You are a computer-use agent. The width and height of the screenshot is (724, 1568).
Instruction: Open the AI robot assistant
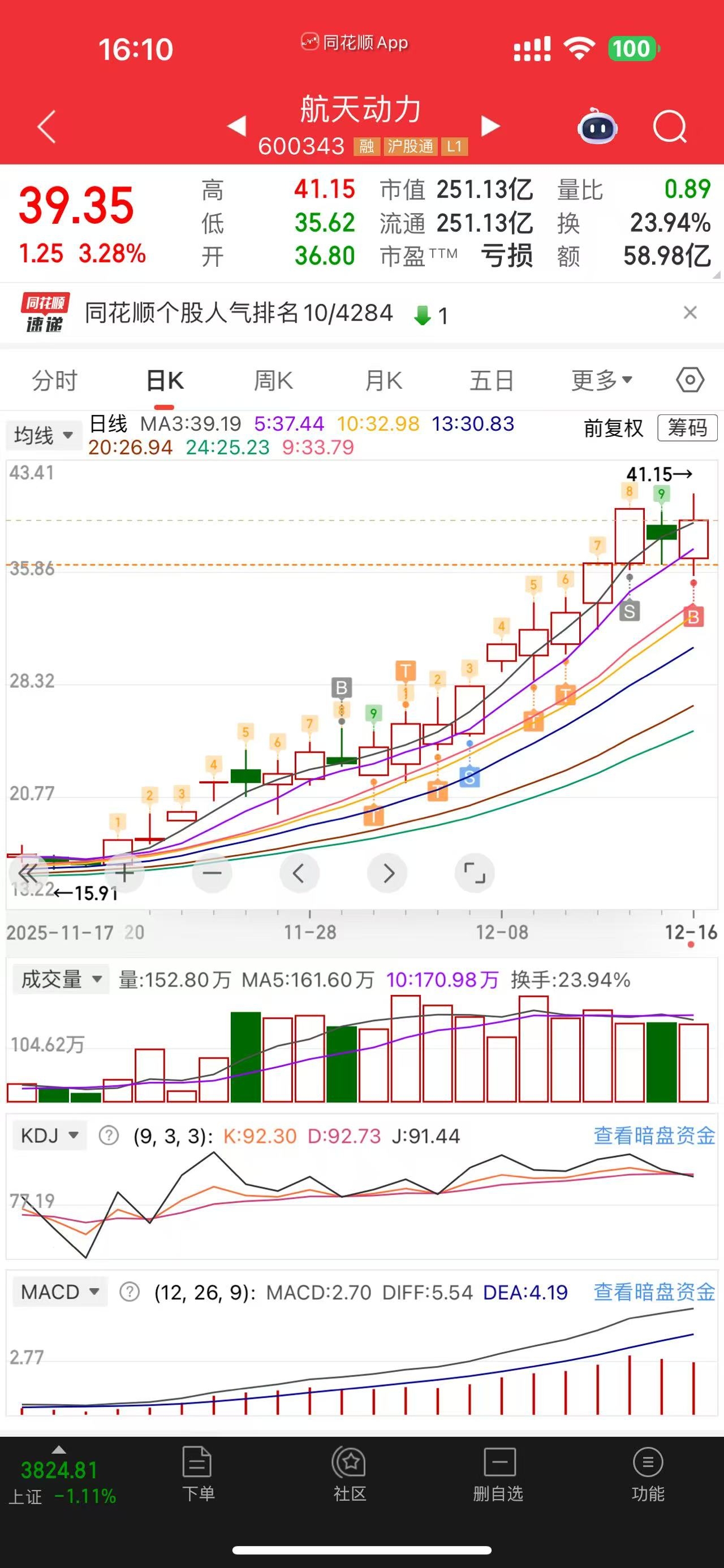(x=597, y=126)
